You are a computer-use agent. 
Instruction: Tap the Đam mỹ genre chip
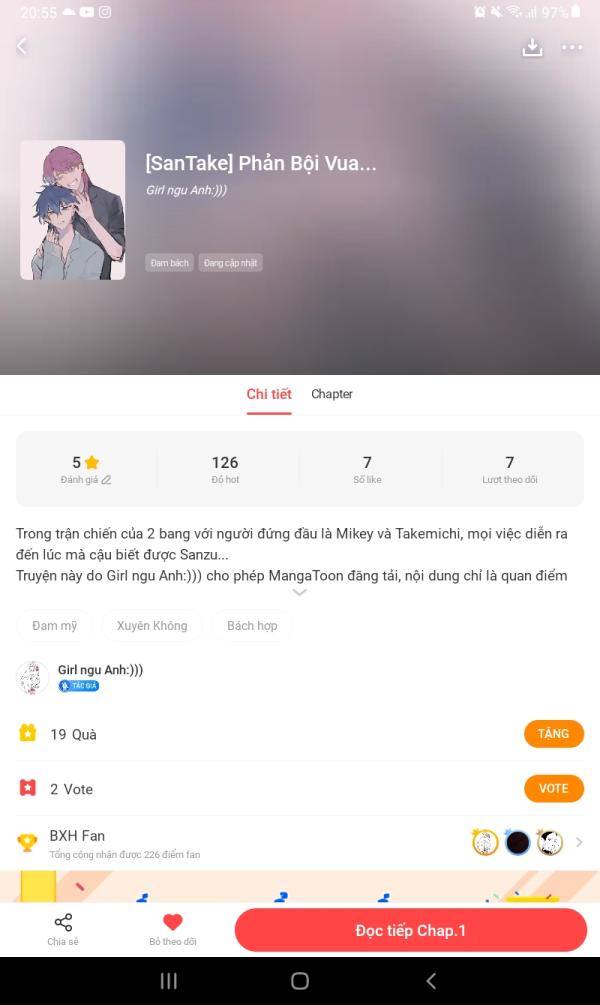coord(54,626)
